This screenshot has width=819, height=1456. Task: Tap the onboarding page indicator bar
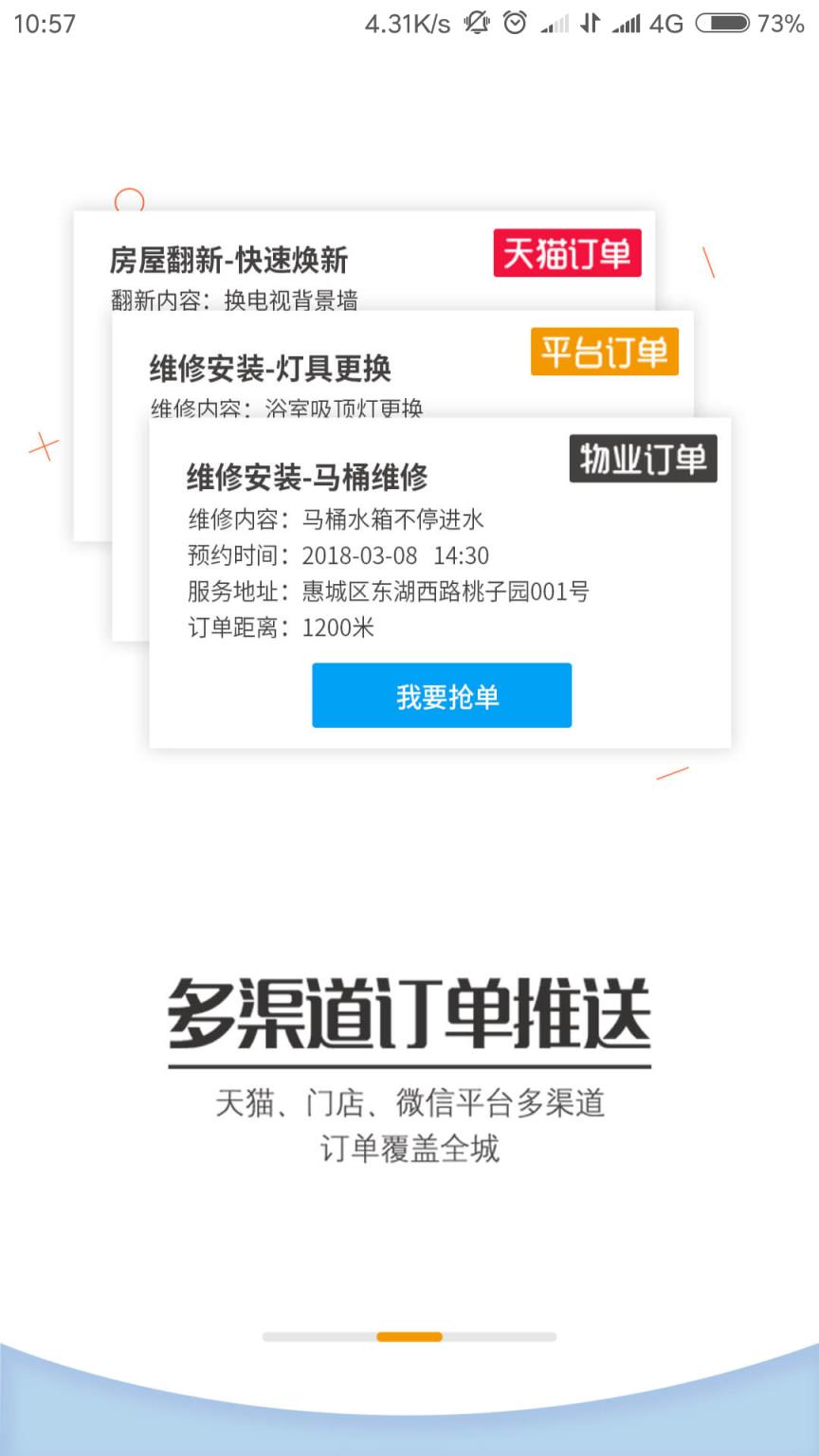409,1337
